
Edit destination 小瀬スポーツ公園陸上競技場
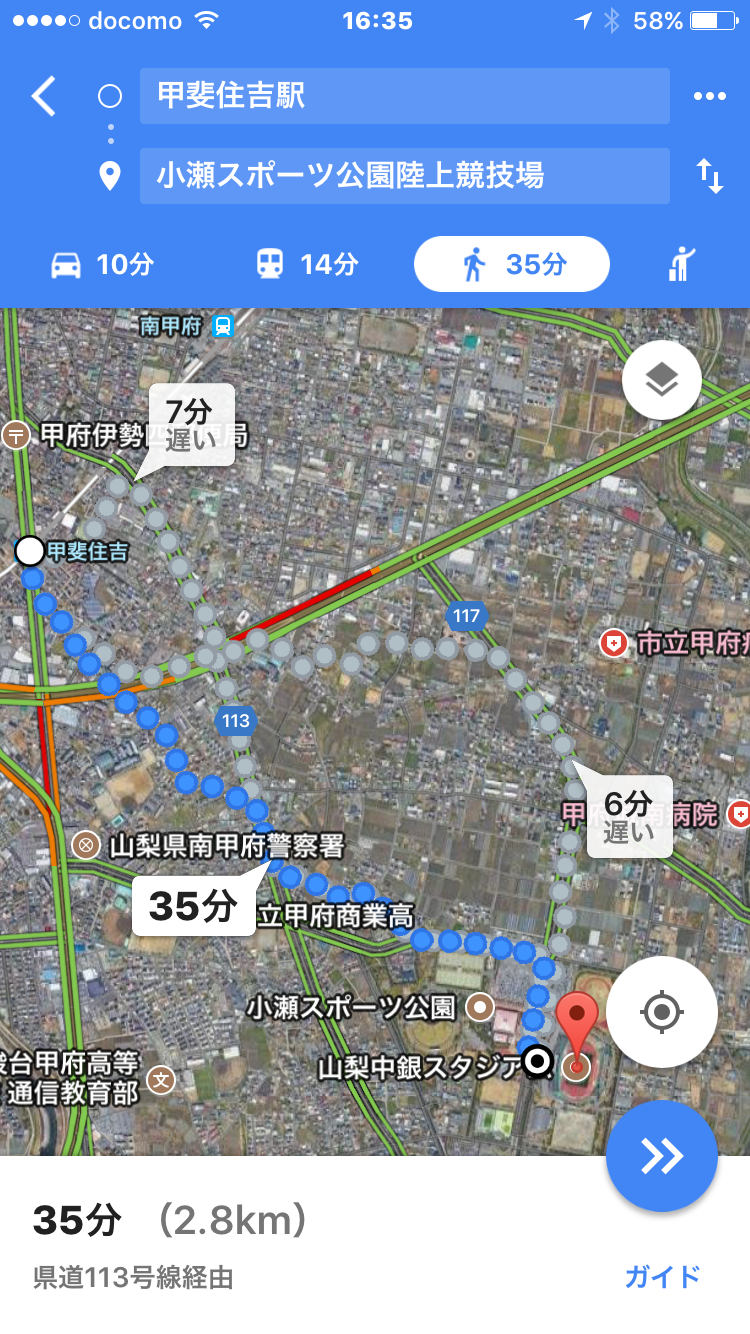coord(404,176)
